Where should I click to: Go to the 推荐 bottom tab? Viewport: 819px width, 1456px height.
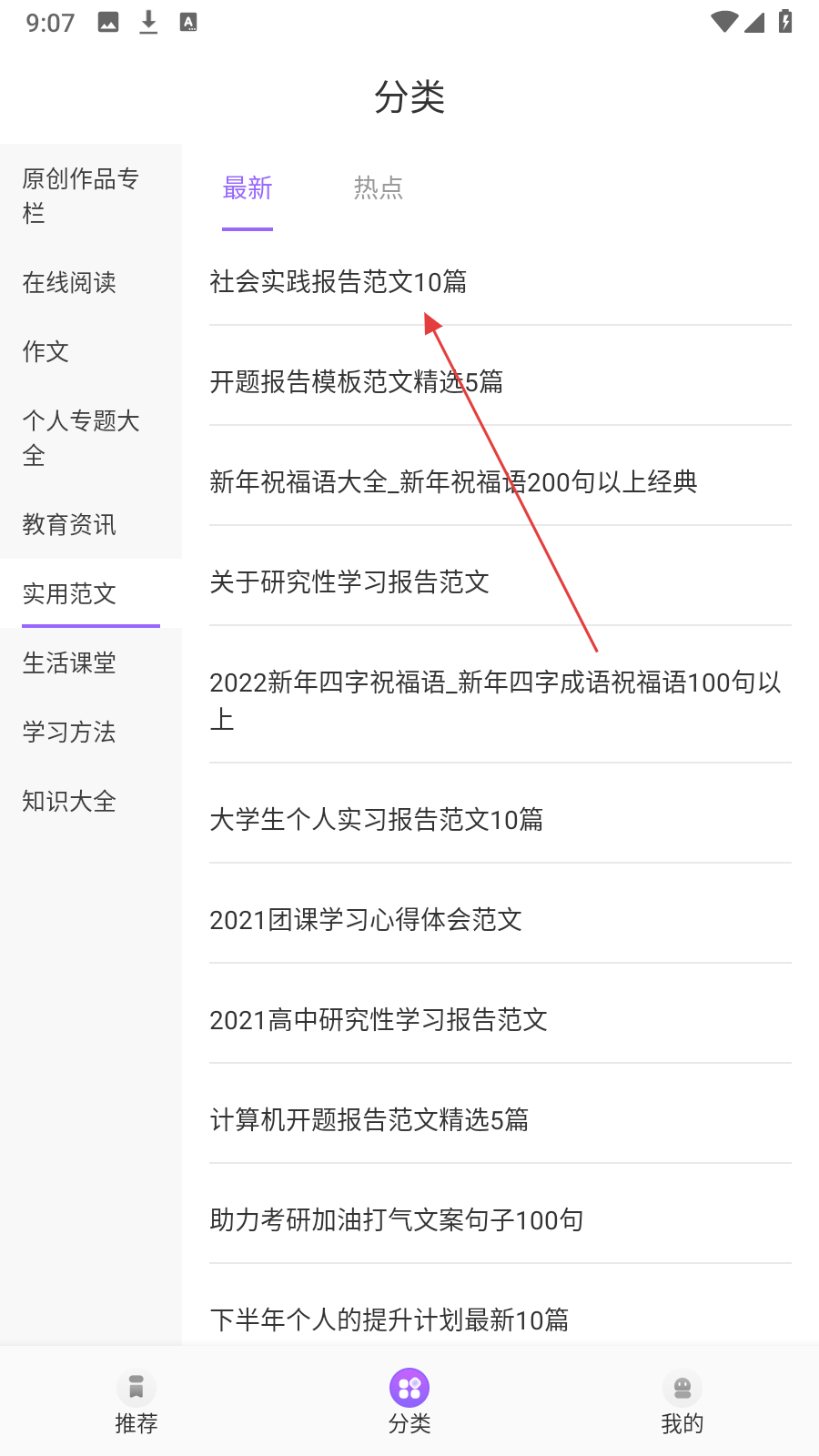coord(136,1401)
